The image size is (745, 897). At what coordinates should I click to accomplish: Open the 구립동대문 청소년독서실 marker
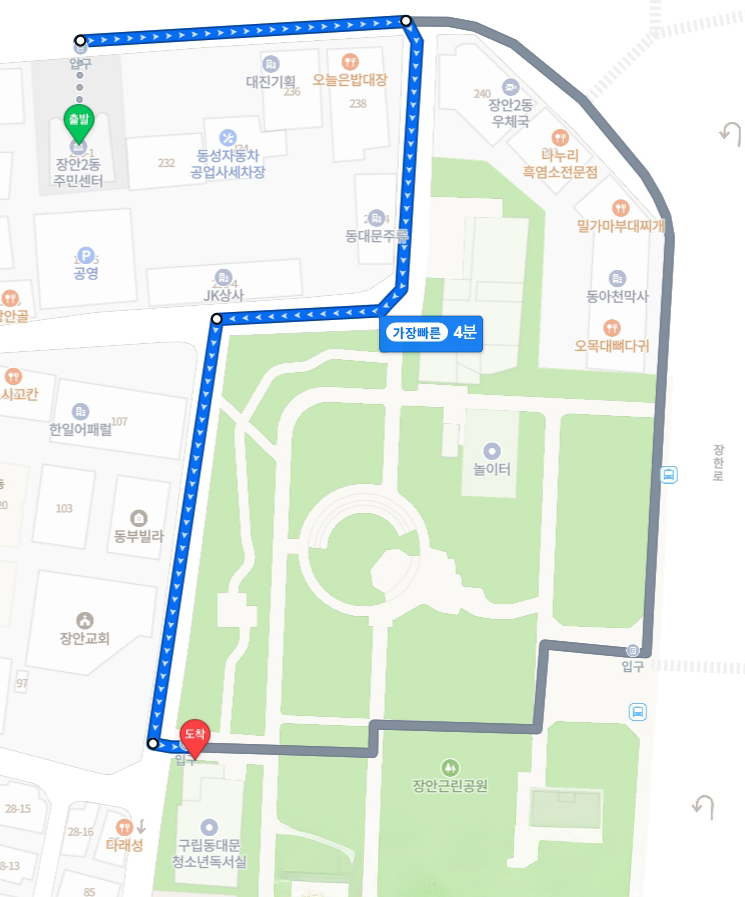tap(208, 828)
